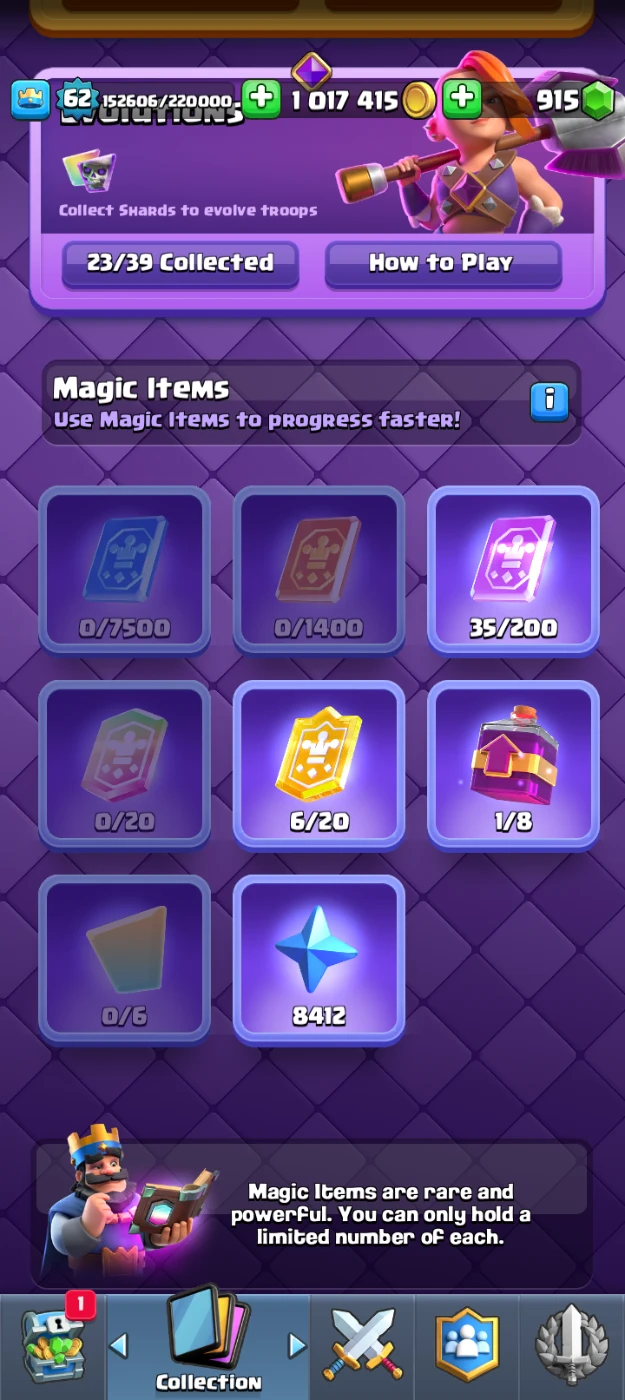625x1400 pixels.
Task: Select the shard item showing 0/6
Action: tap(125, 957)
